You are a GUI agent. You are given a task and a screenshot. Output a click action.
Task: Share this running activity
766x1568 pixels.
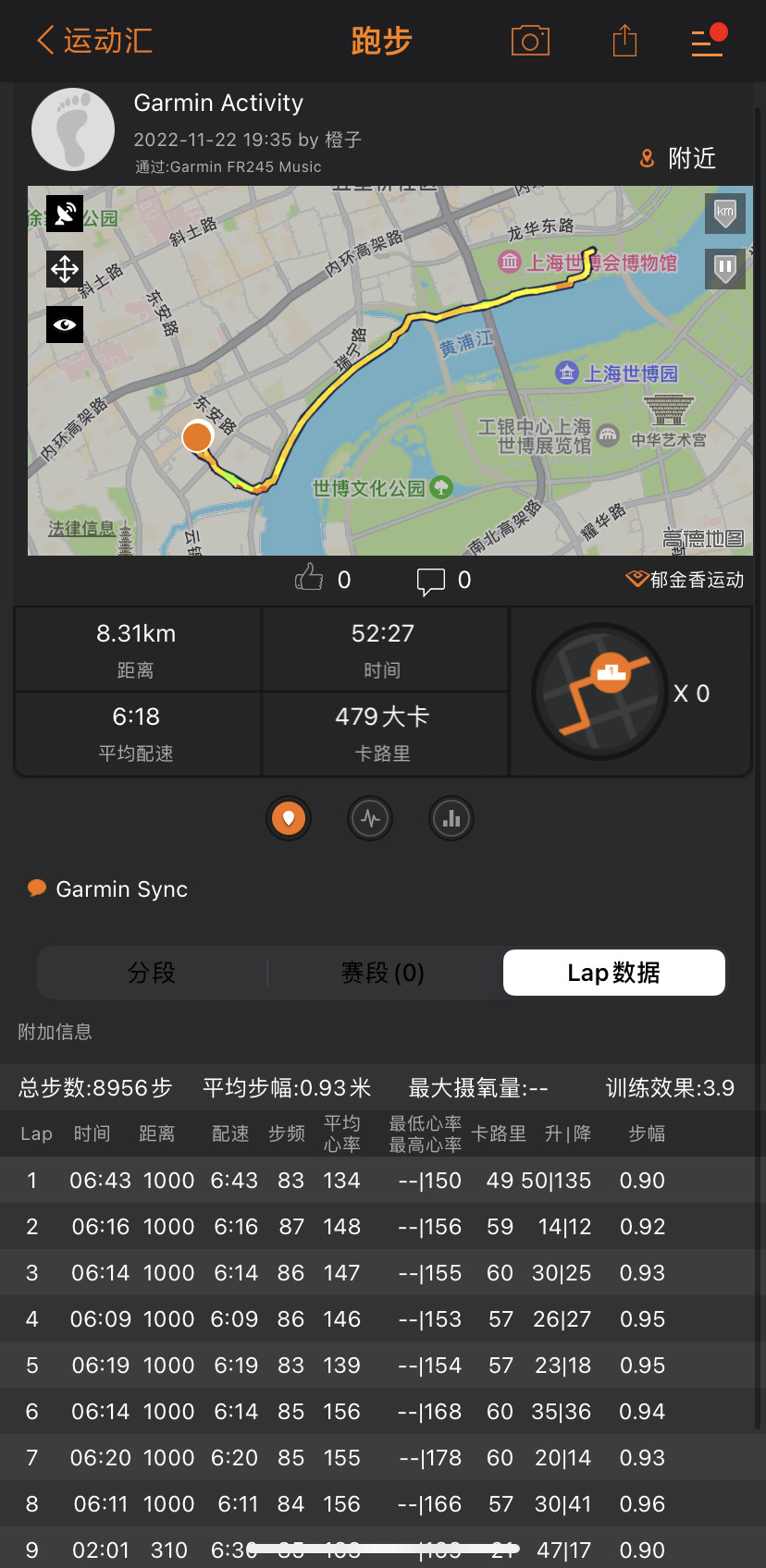pyautogui.click(x=625, y=41)
